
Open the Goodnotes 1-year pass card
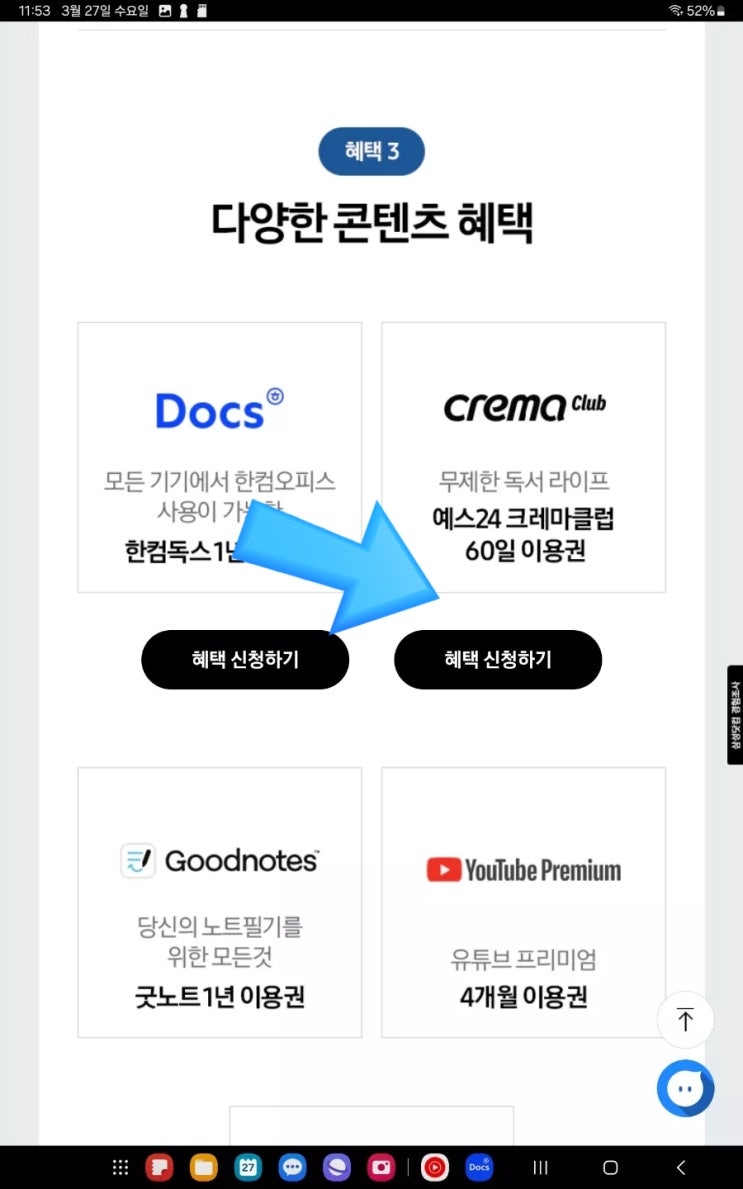[x=219, y=902]
